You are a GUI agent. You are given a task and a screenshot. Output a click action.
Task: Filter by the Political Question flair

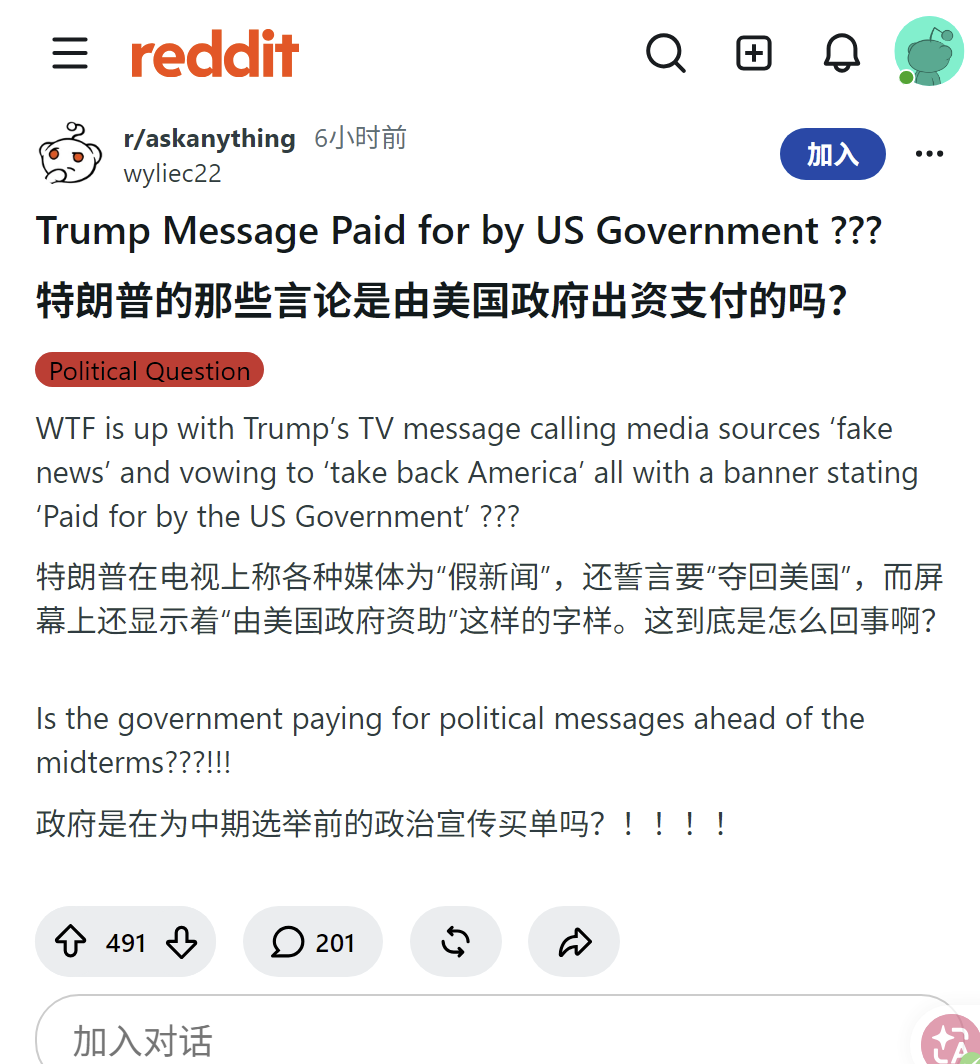pos(149,370)
